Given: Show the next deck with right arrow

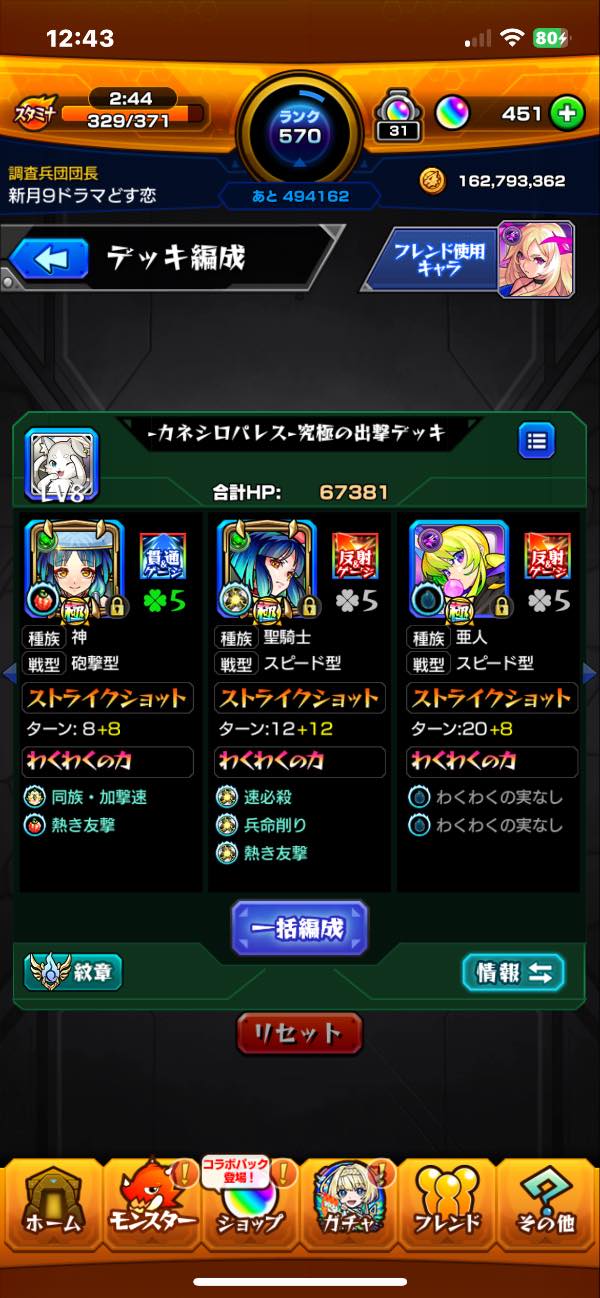Looking at the screenshot, I should (x=589, y=673).
